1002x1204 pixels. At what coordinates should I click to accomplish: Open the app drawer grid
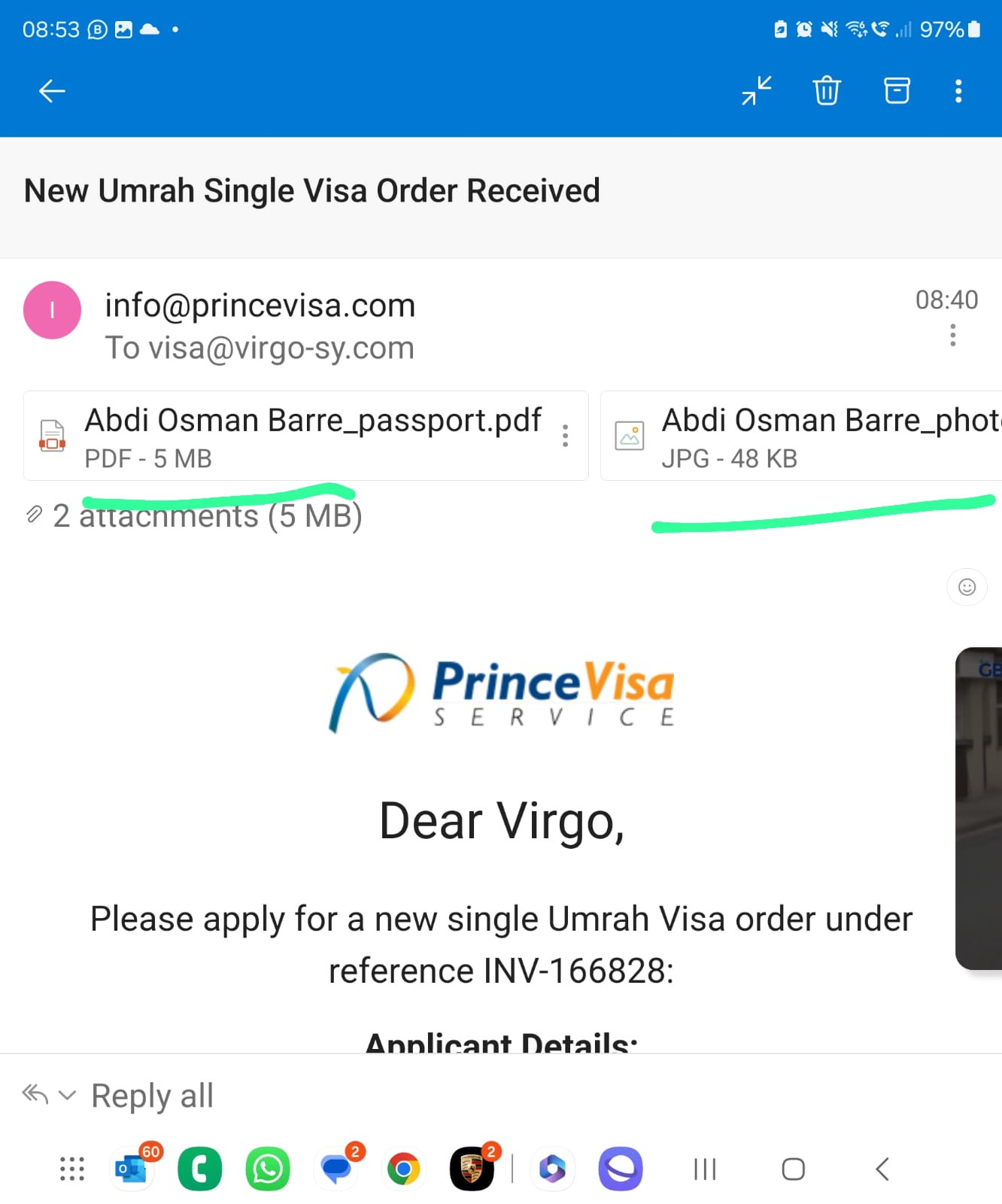[x=72, y=1169]
